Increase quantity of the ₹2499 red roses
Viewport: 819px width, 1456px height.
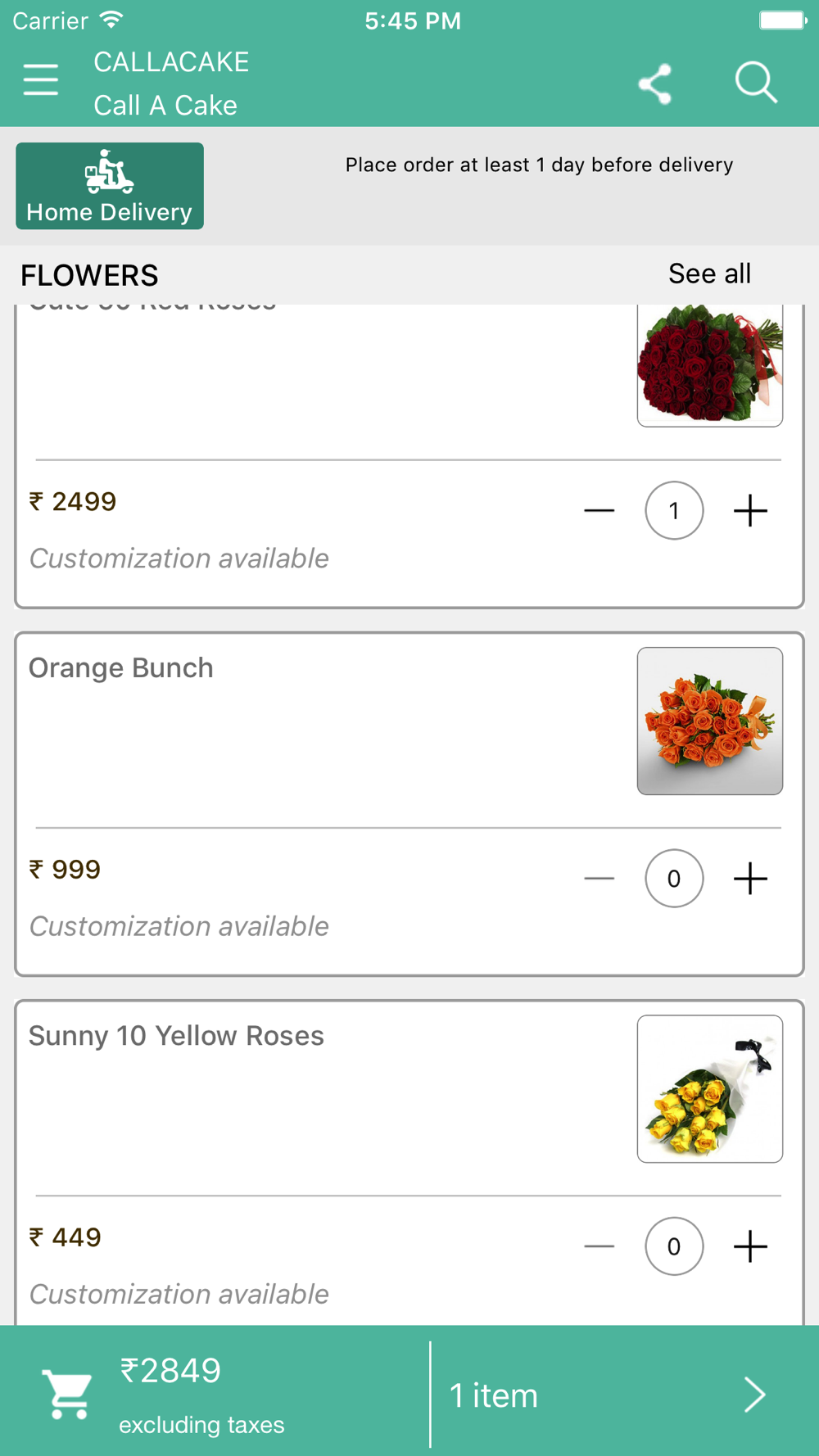point(750,511)
